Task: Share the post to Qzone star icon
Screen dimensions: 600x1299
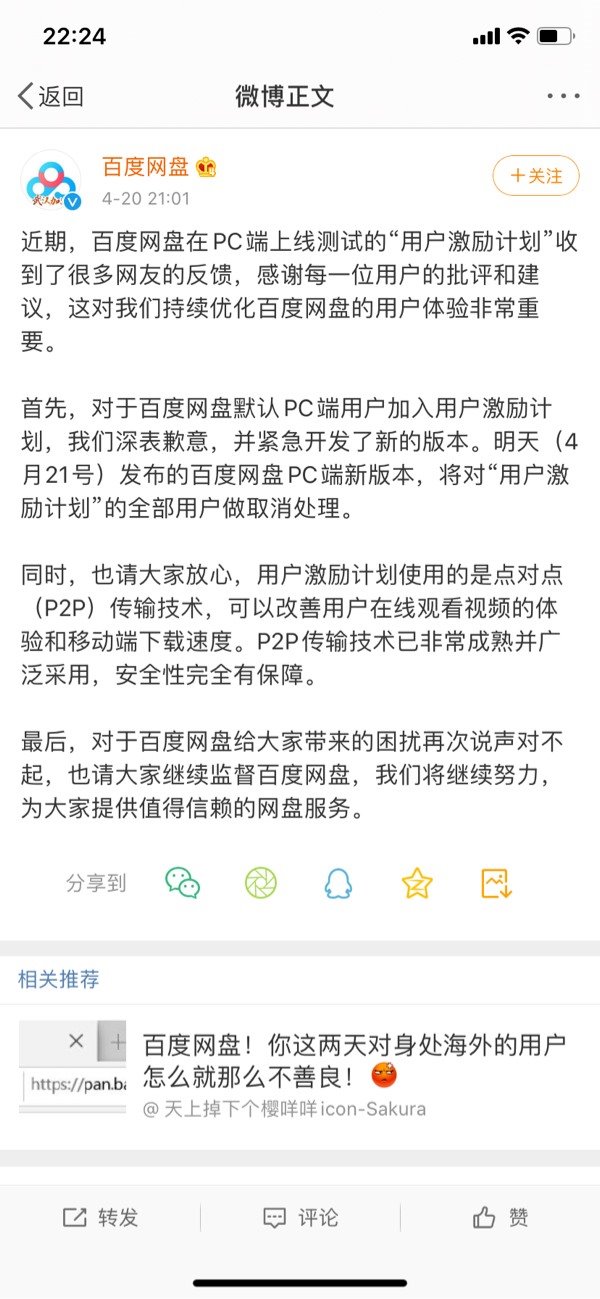Action: click(416, 882)
